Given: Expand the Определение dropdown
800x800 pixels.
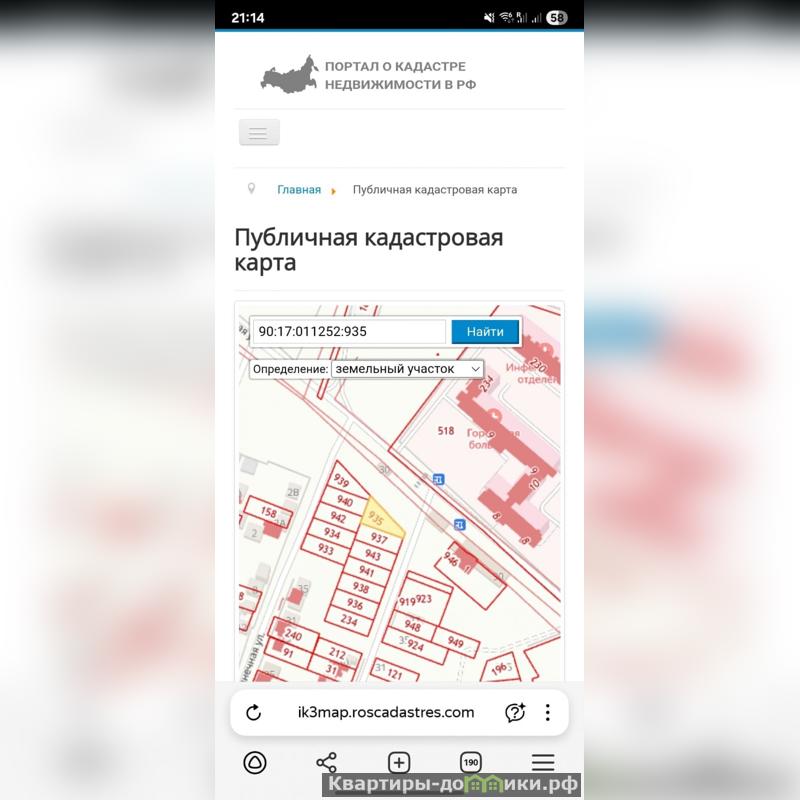Looking at the screenshot, I should (x=407, y=369).
